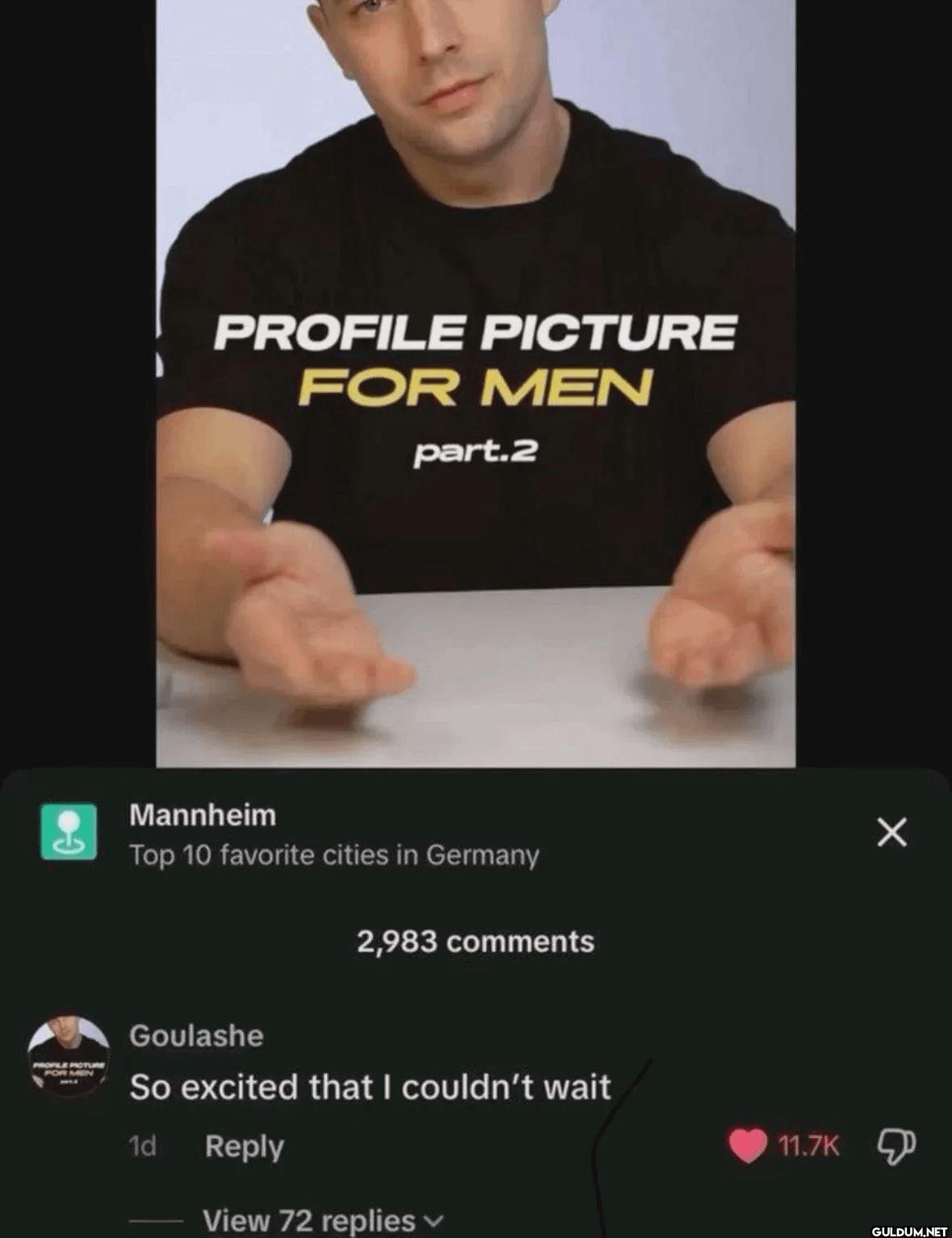Expand View 72 replies

(322, 1219)
